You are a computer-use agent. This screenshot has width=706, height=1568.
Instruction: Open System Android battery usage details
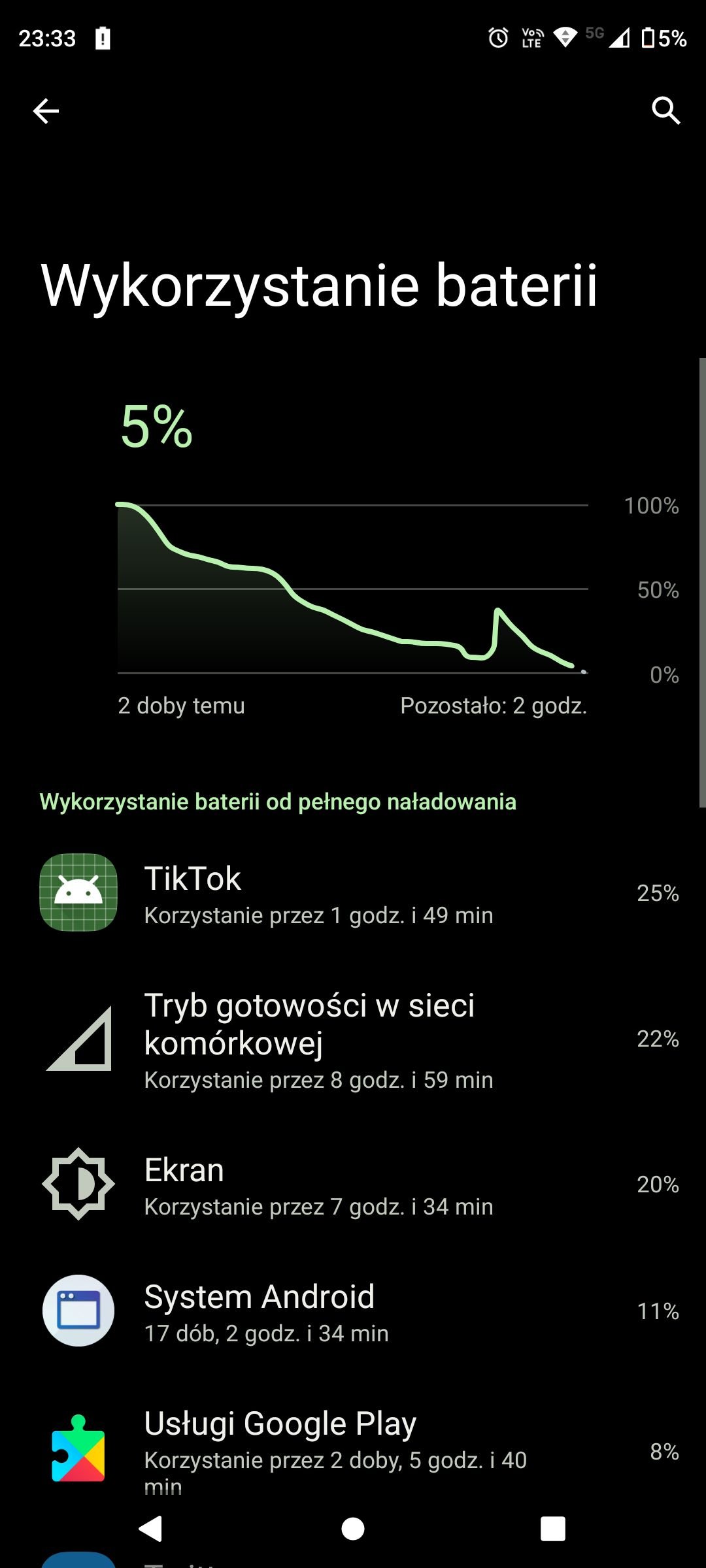click(x=353, y=1311)
